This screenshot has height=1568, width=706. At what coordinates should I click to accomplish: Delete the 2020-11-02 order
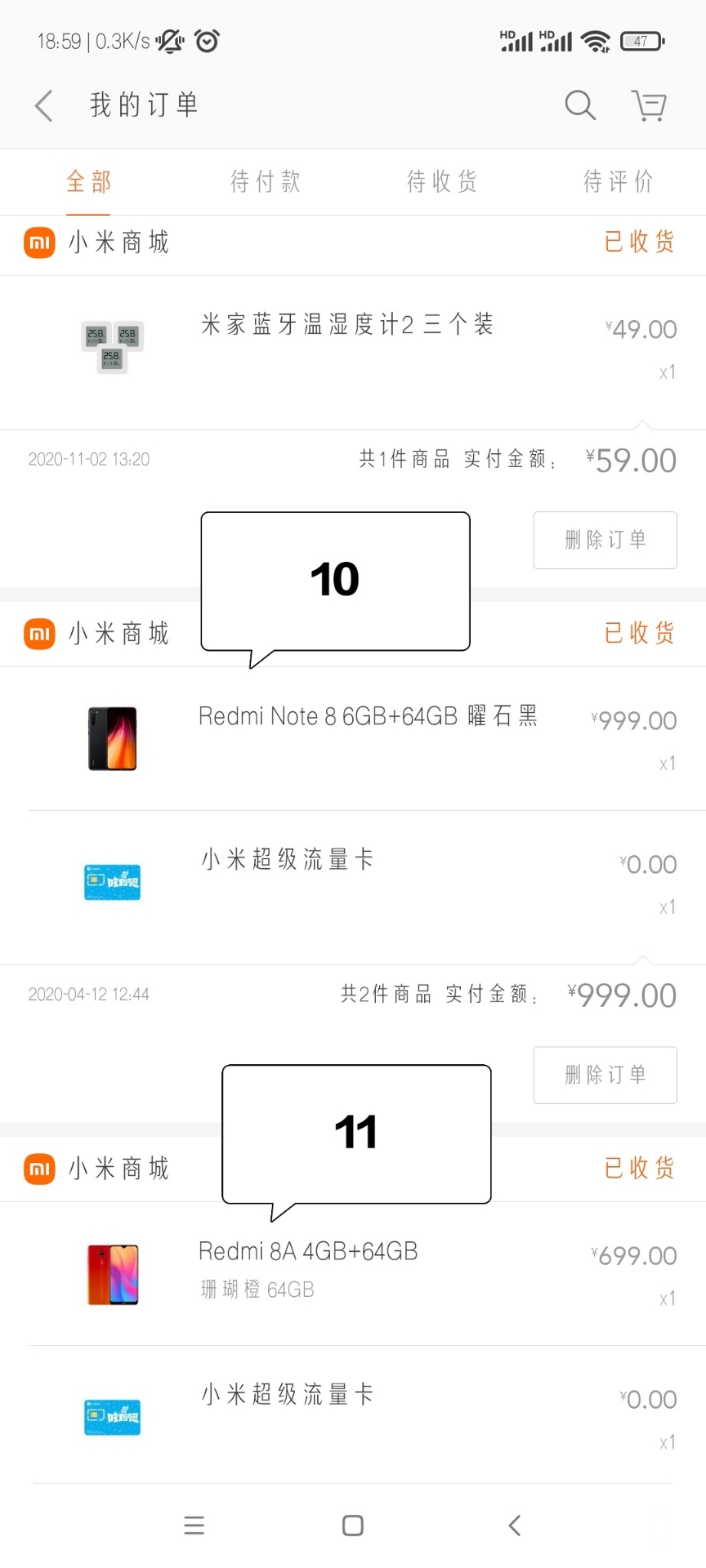[x=605, y=540]
